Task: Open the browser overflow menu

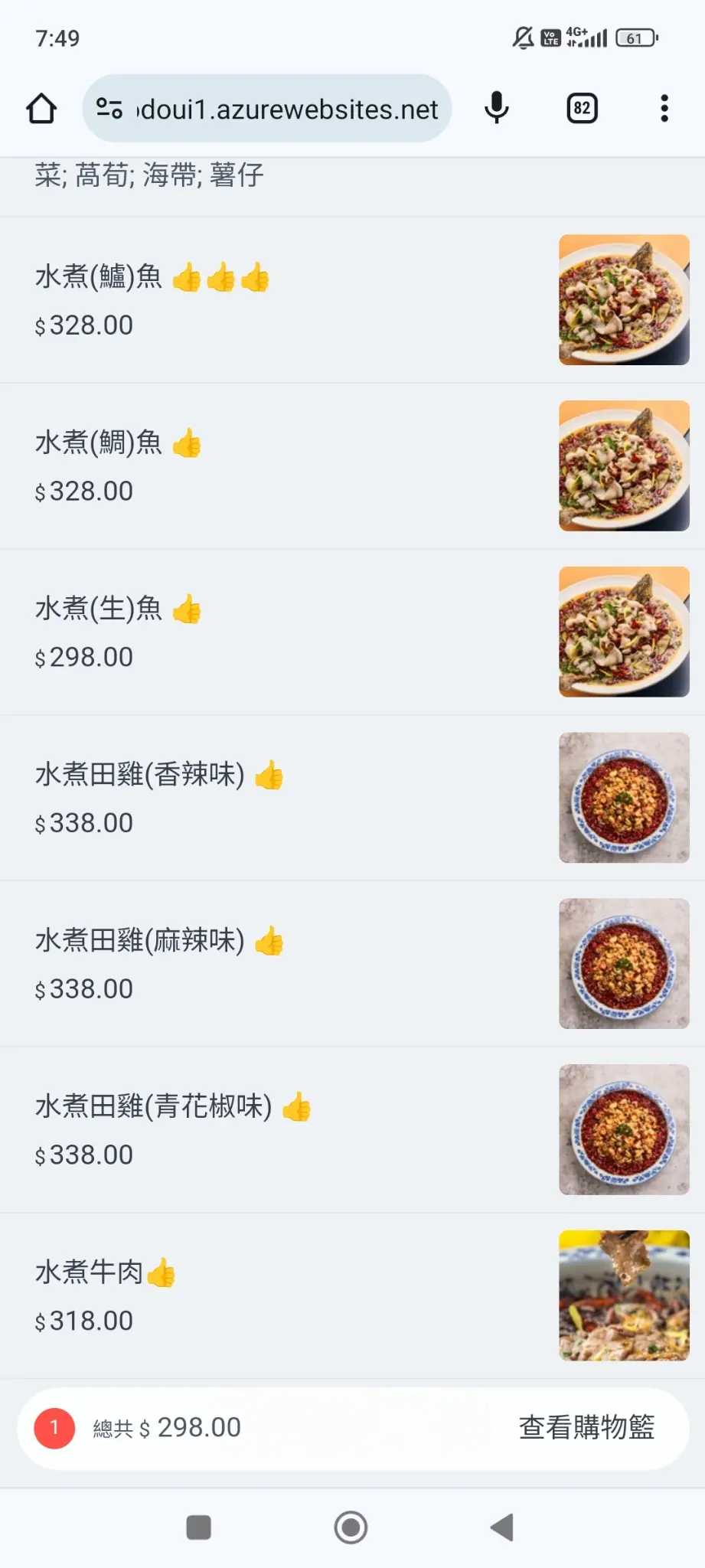Action: coord(664,108)
